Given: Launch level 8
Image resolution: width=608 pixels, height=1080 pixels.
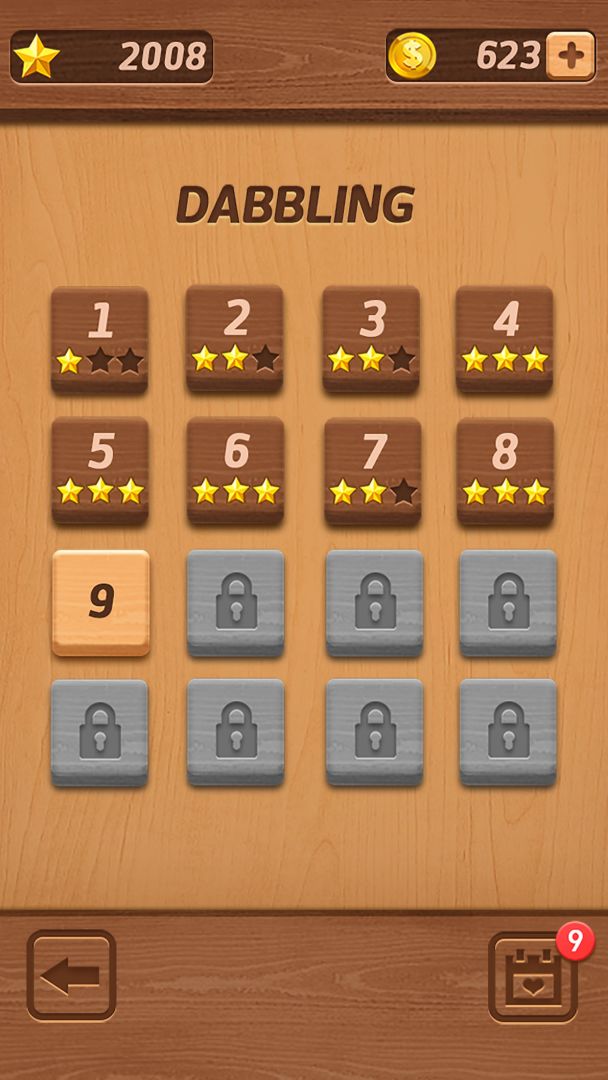Looking at the screenshot, I should point(505,471).
